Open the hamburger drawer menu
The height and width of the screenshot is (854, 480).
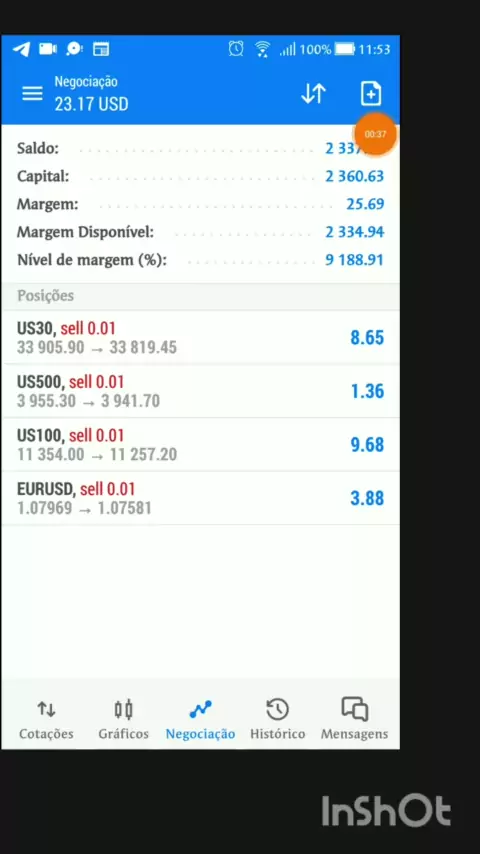pos(32,94)
